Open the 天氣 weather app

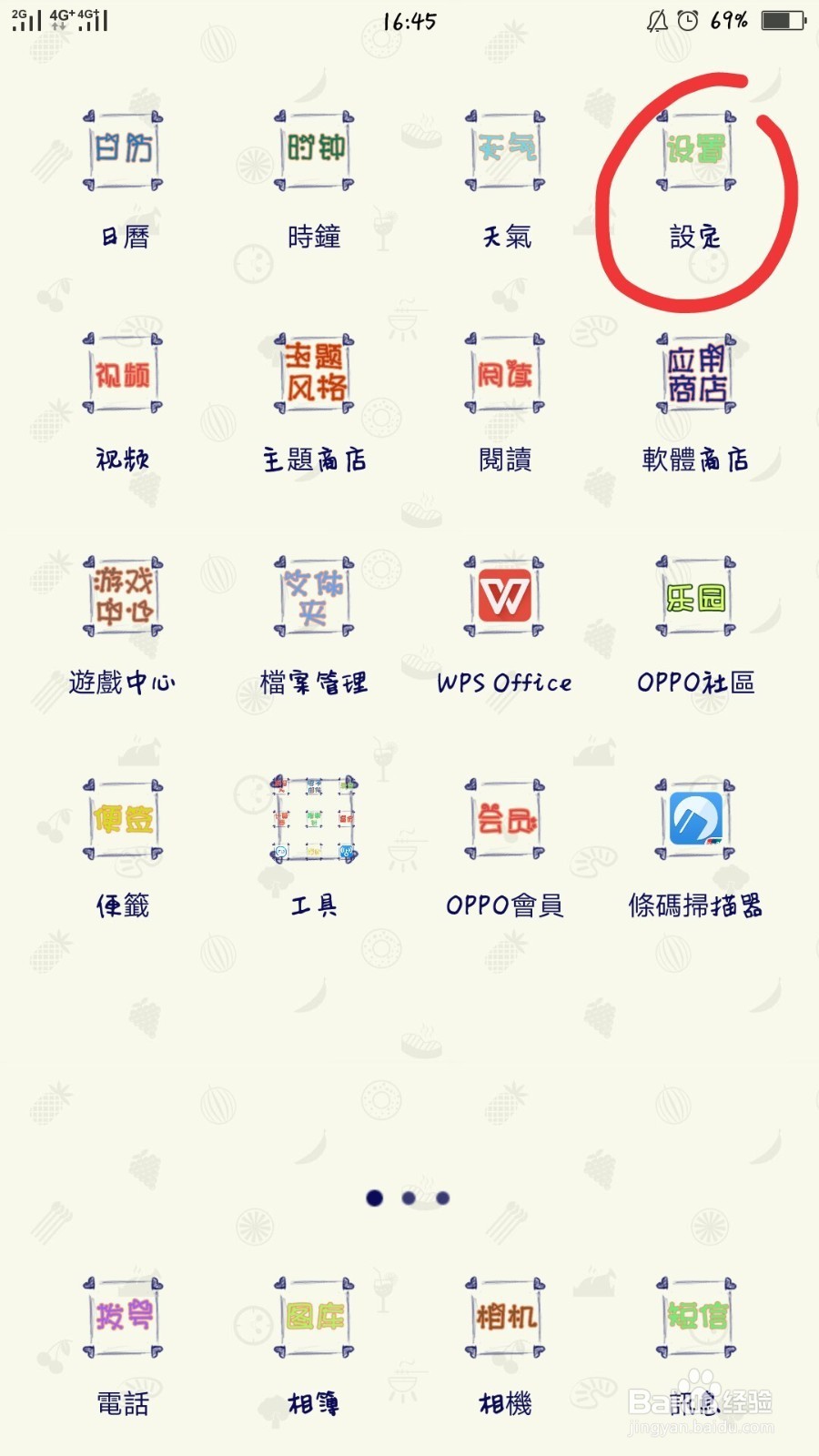click(x=505, y=150)
